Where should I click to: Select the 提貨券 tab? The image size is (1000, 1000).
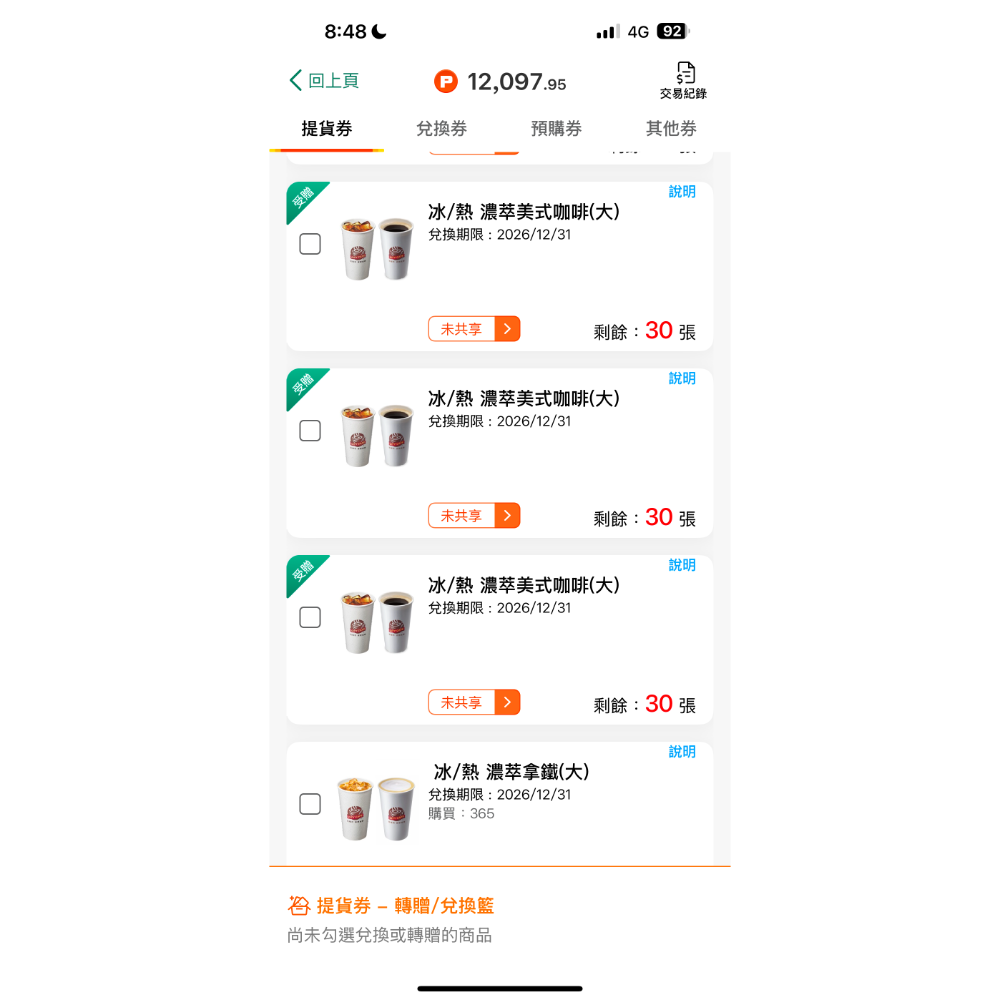click(x=327, y=129)
